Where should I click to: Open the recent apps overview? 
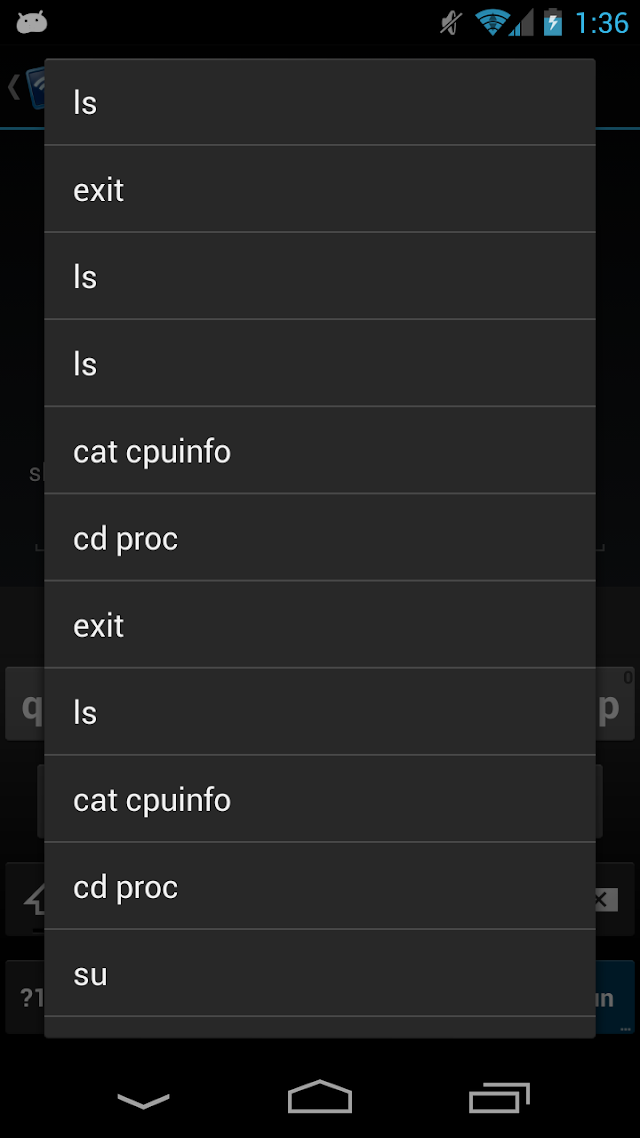point(499,1097)
